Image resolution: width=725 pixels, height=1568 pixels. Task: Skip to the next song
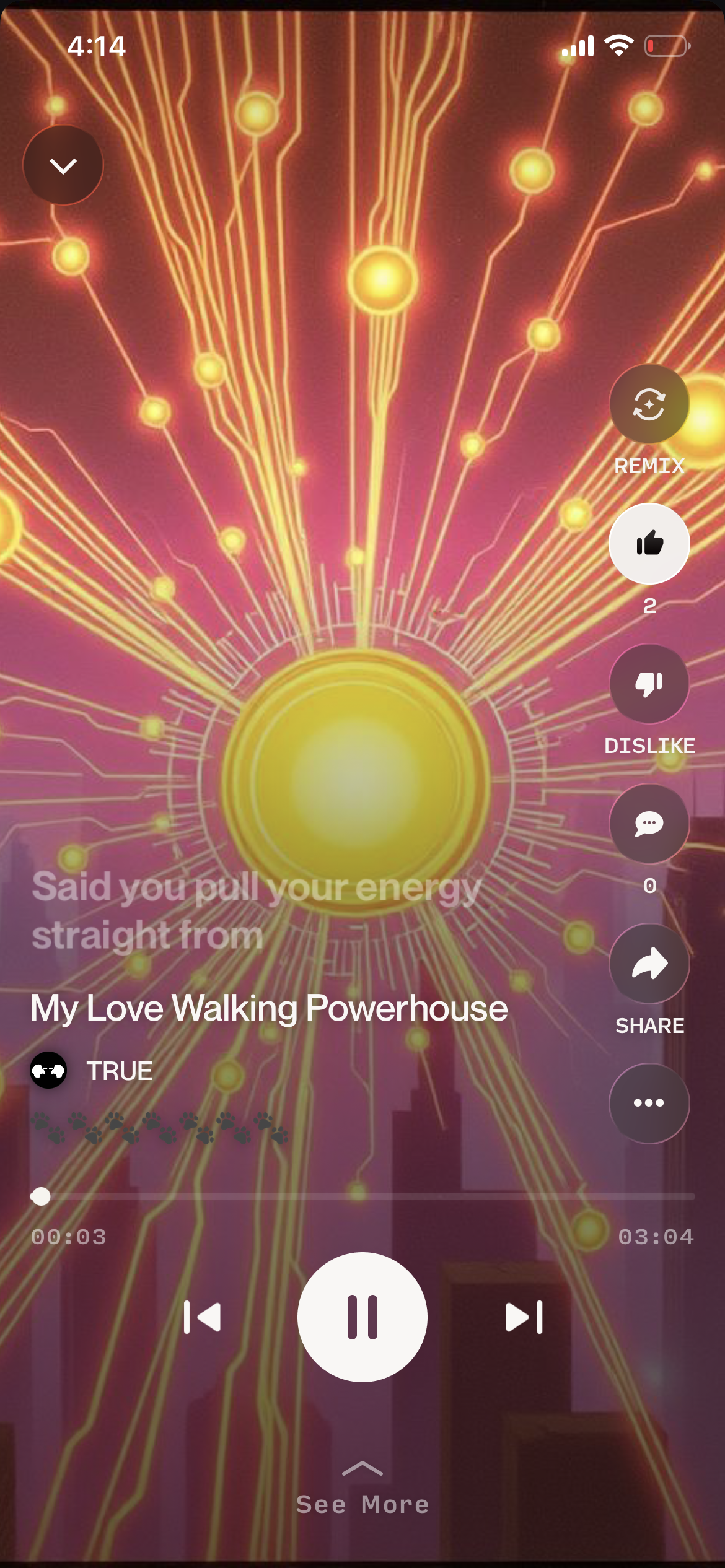524,1317
